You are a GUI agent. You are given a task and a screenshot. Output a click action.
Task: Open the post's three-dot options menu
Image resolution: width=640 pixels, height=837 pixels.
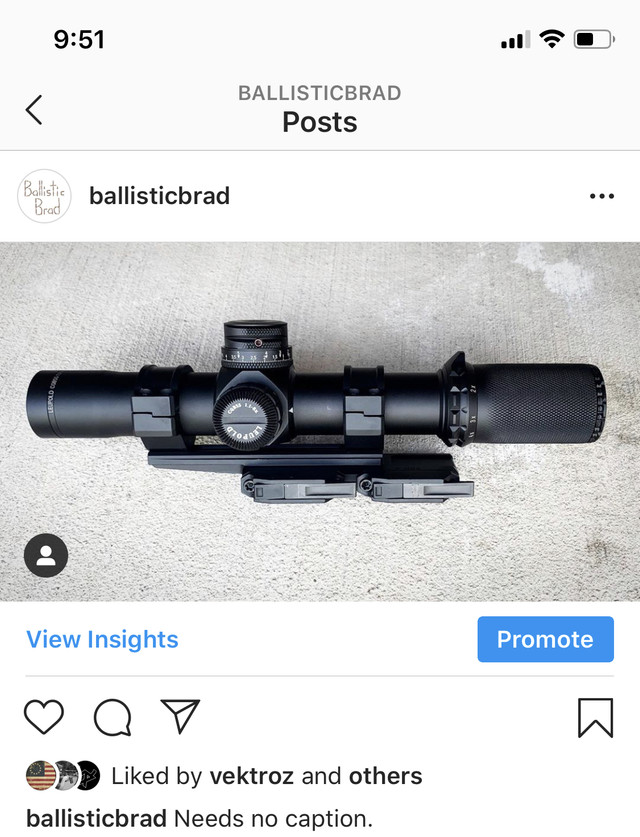(x=602, y=196)
